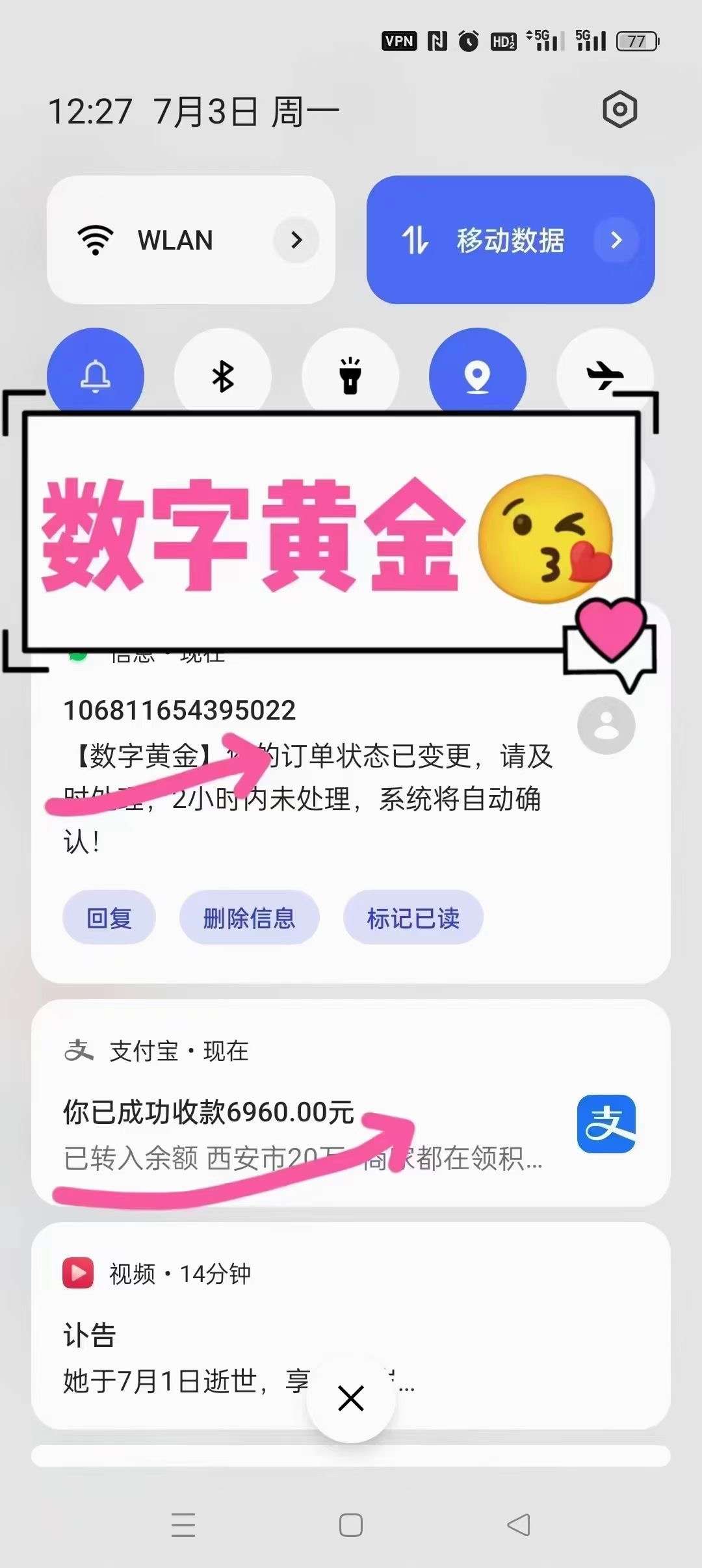Viewport: 702px width, 1568px height.
Task: Turn off 移动数据 mobile data tile
Action: point(510,240)
